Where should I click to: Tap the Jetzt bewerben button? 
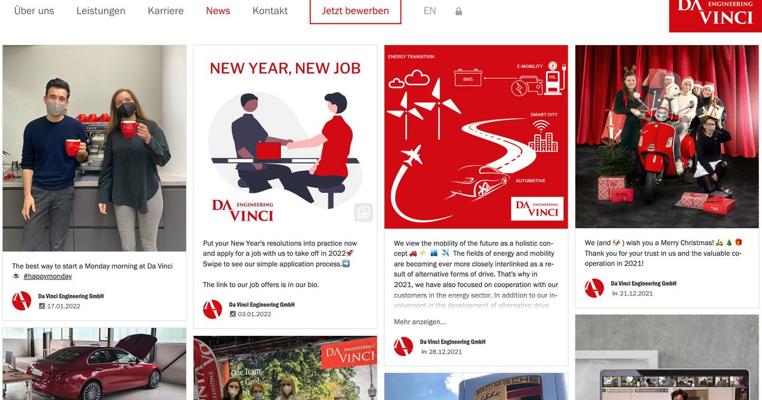[355, 11]
